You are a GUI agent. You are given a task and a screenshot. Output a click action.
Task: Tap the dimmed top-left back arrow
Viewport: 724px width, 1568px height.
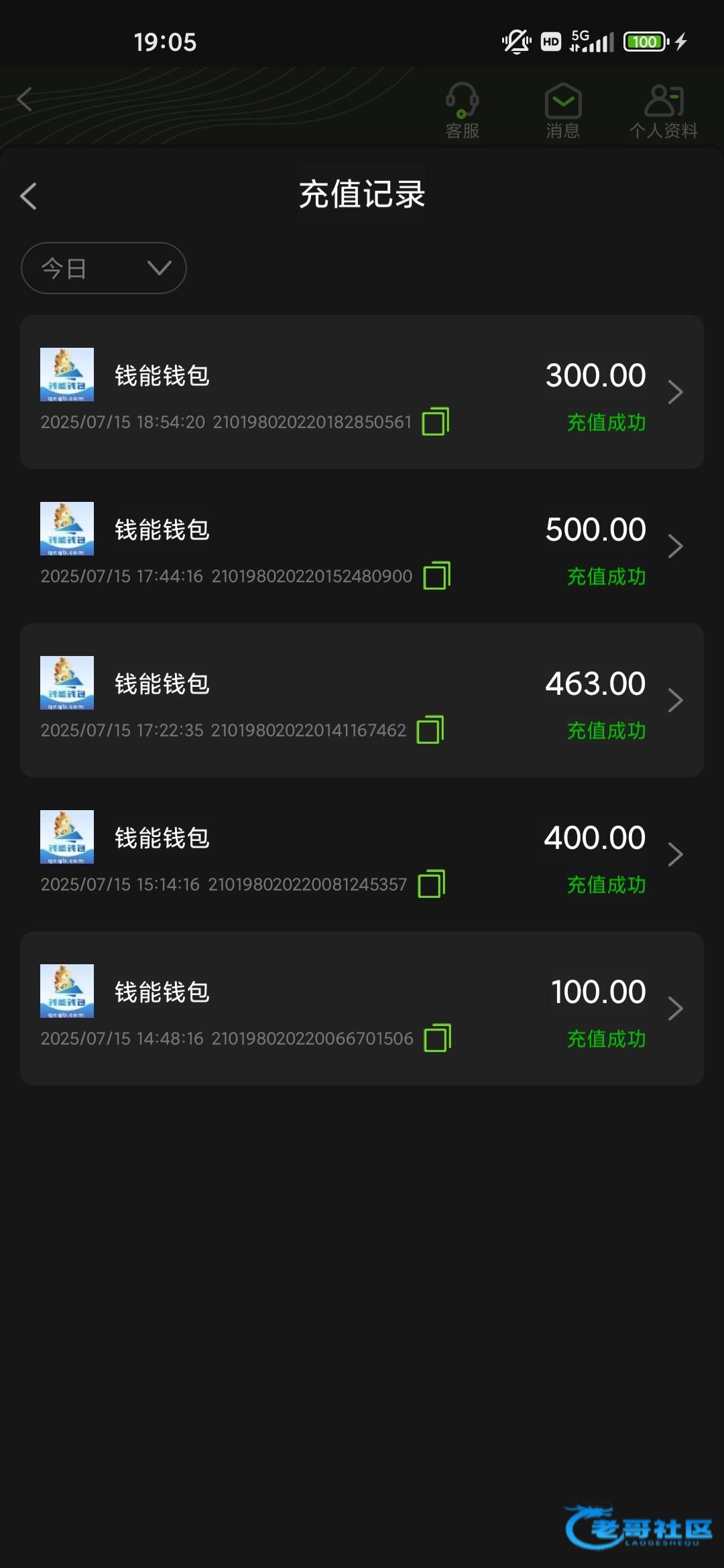click(25, 99)
